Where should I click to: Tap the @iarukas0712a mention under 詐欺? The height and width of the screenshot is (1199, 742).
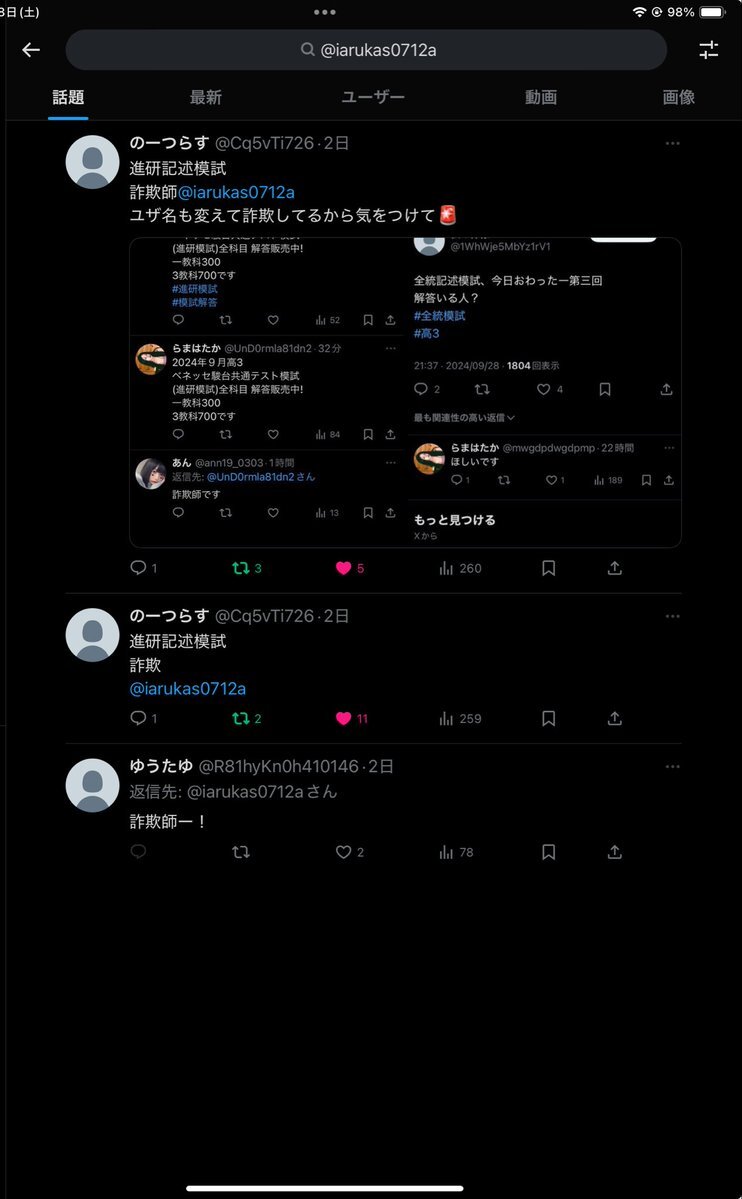click(x=188, y=688)
